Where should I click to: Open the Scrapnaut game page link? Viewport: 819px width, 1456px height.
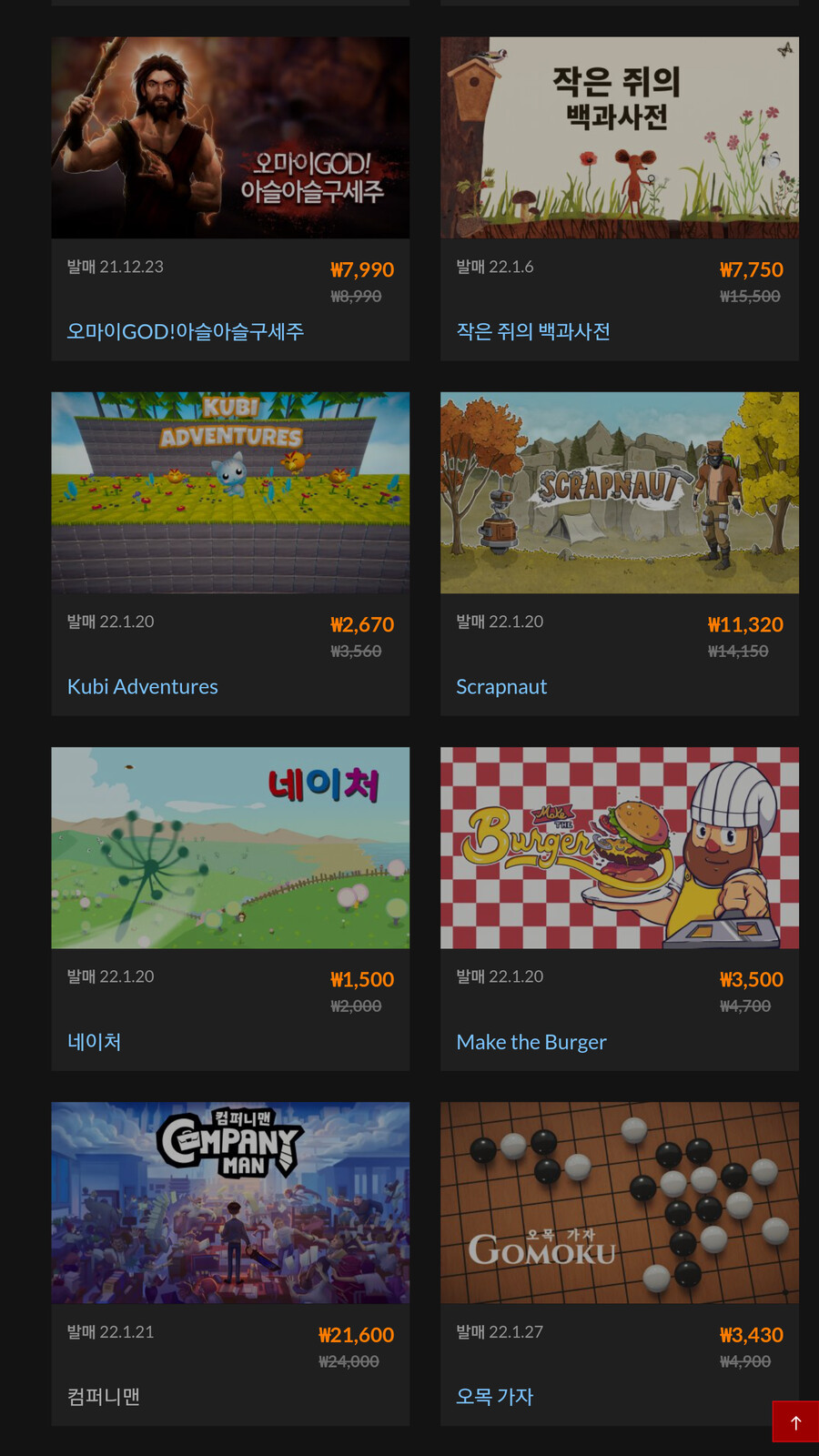(501, 686)
